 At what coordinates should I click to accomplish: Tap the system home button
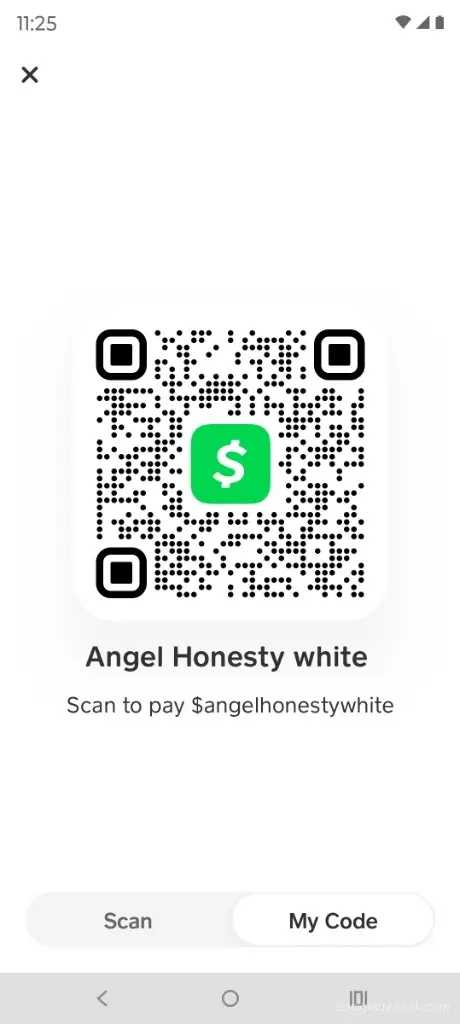coord(230,998)
